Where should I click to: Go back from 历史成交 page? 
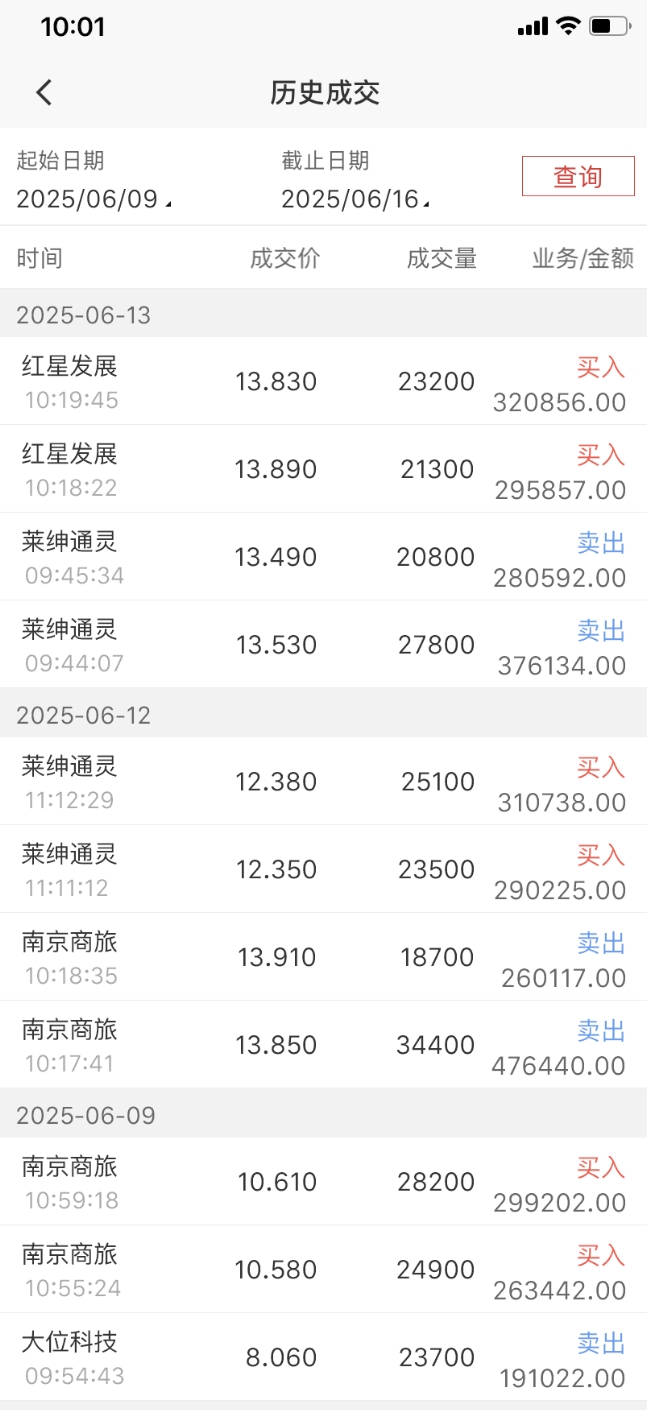(x=44, y=93)
